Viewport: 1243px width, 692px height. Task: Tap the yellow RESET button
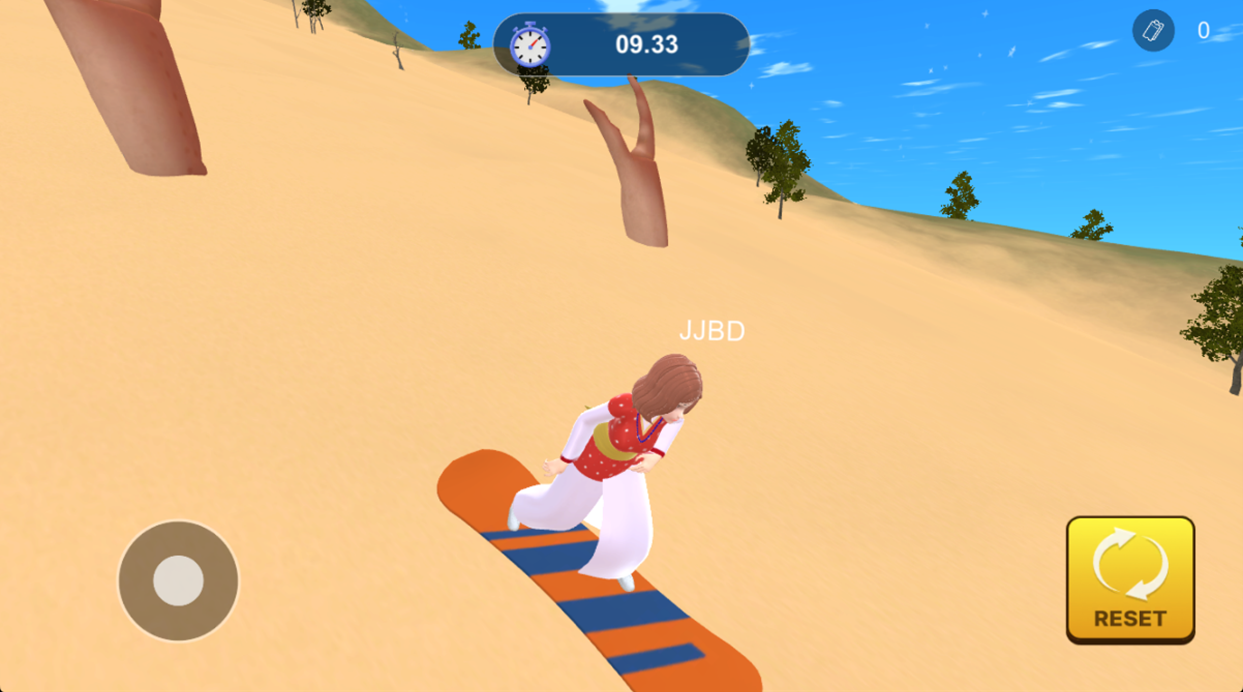click(1130, 579)
